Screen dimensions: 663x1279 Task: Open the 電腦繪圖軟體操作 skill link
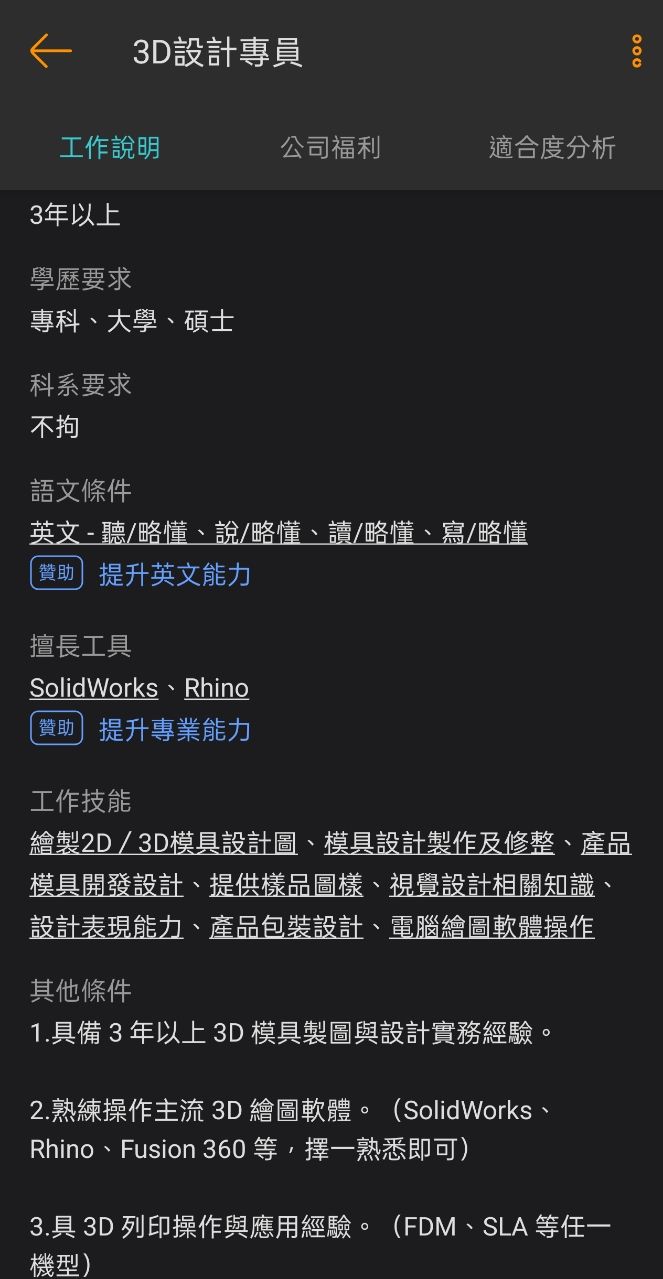click(491, 928)
